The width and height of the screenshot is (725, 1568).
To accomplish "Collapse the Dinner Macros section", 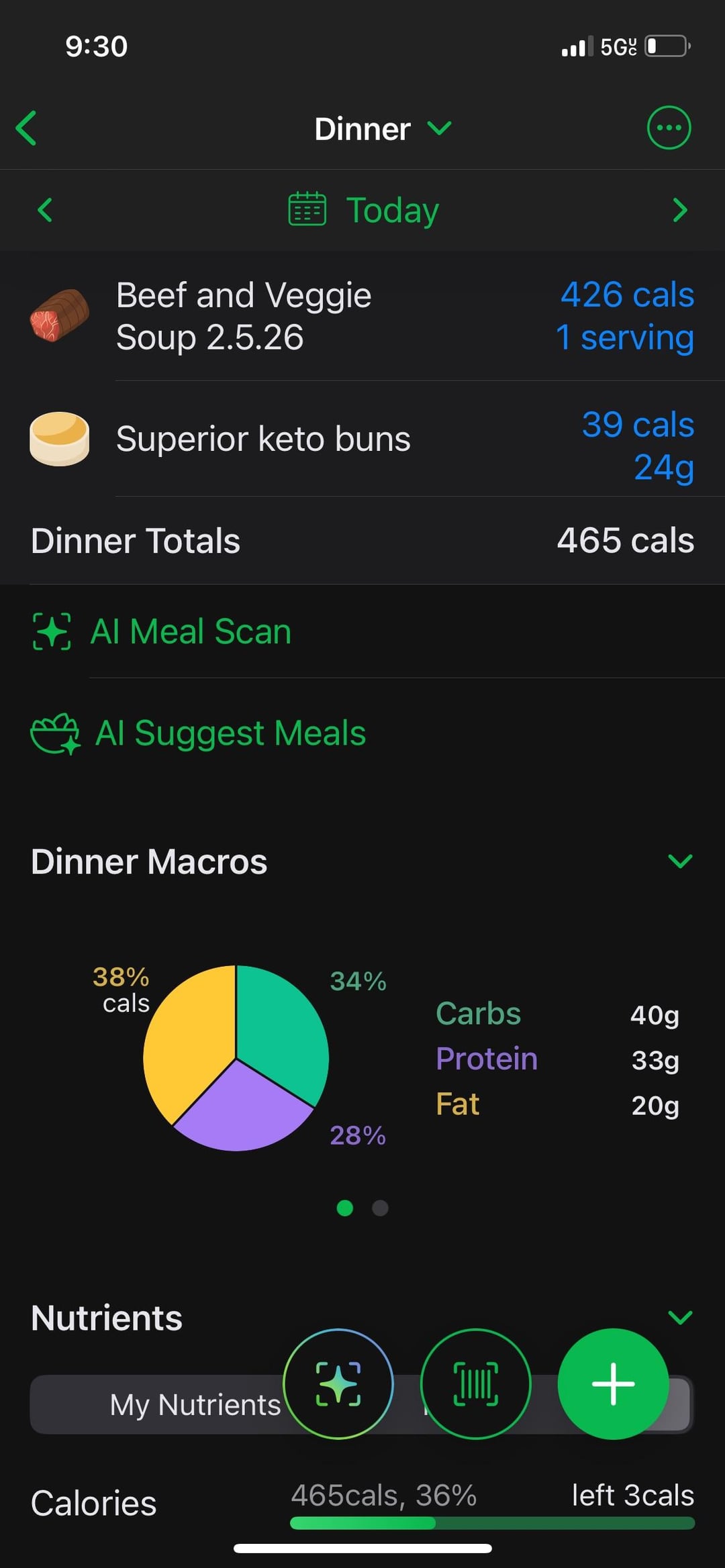I will click(x=679, y=861).
